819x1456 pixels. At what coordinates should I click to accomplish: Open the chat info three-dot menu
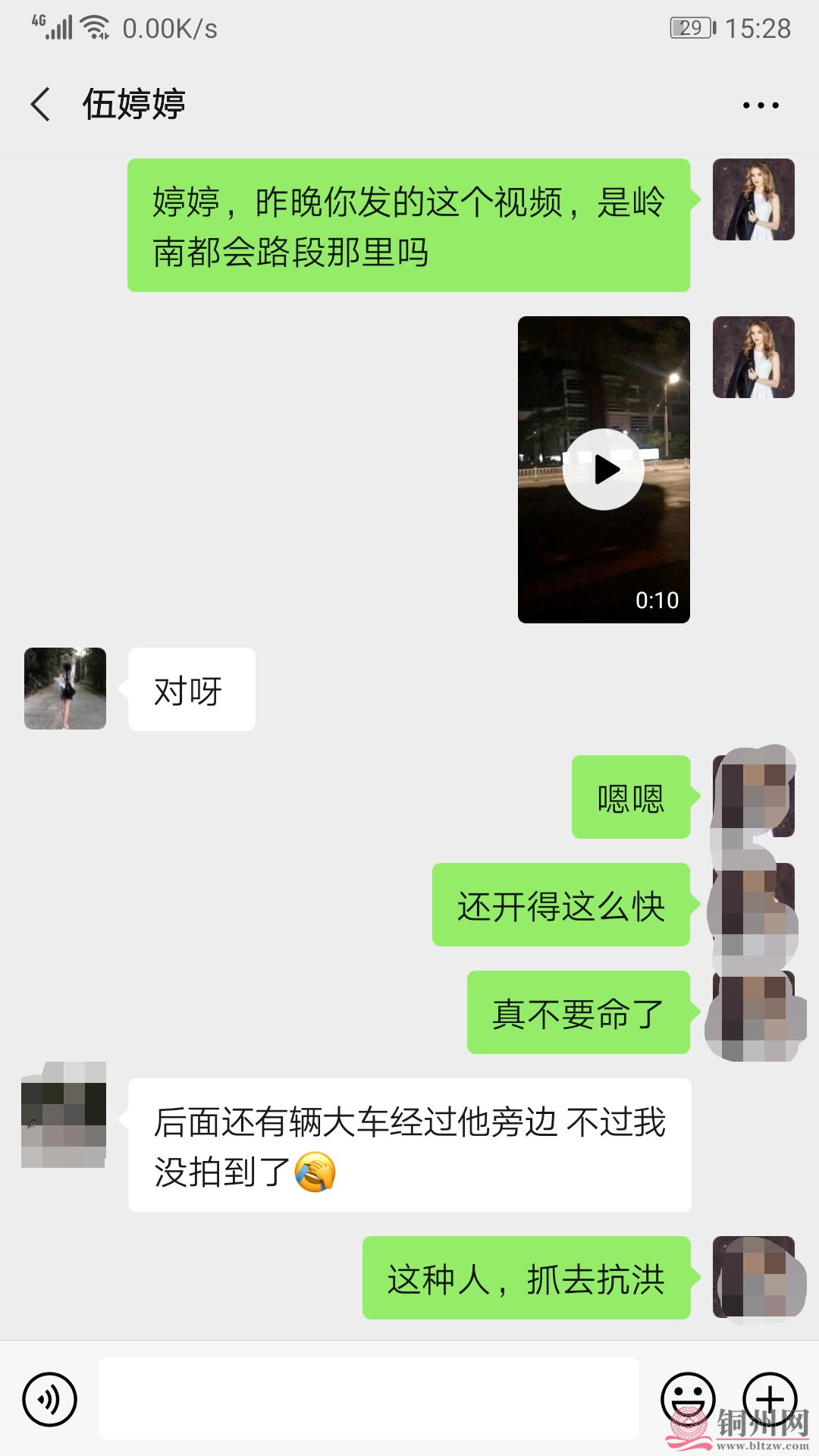click(761, 105)
